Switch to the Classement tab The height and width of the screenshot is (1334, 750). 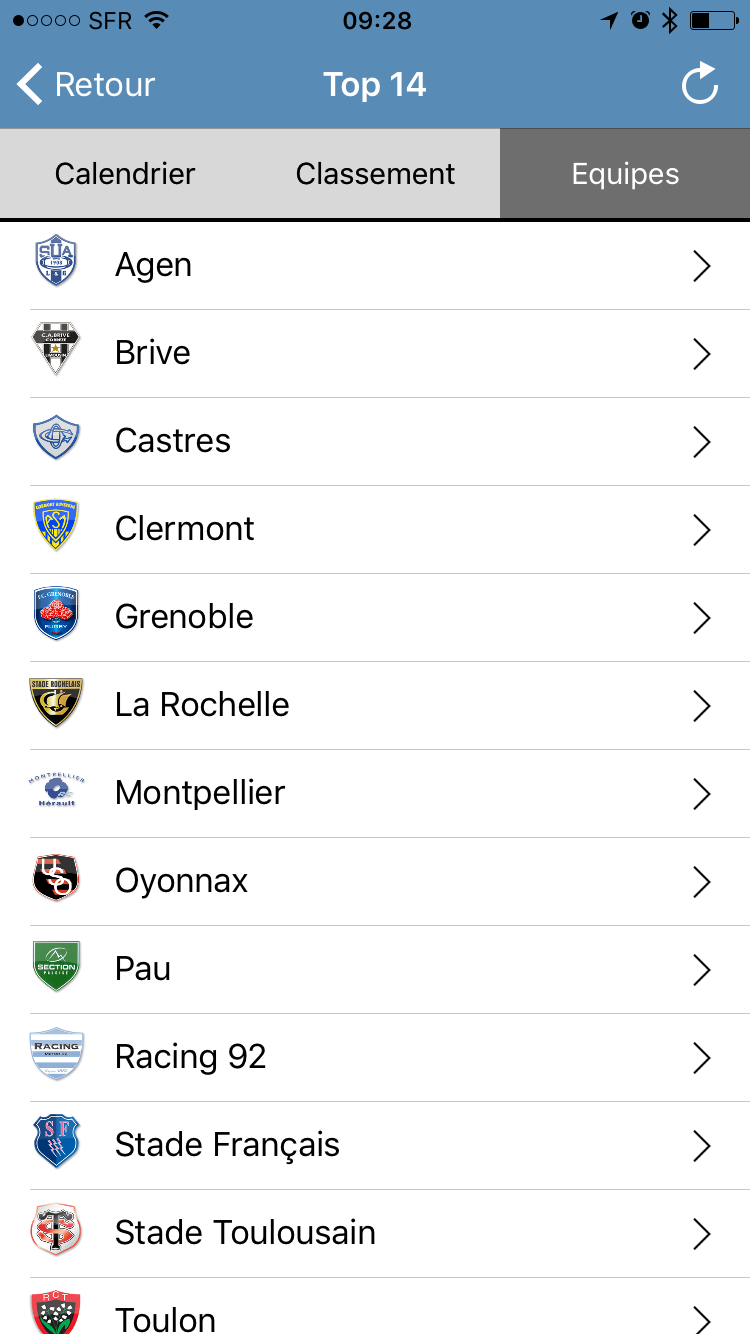(x=375, y=174)
